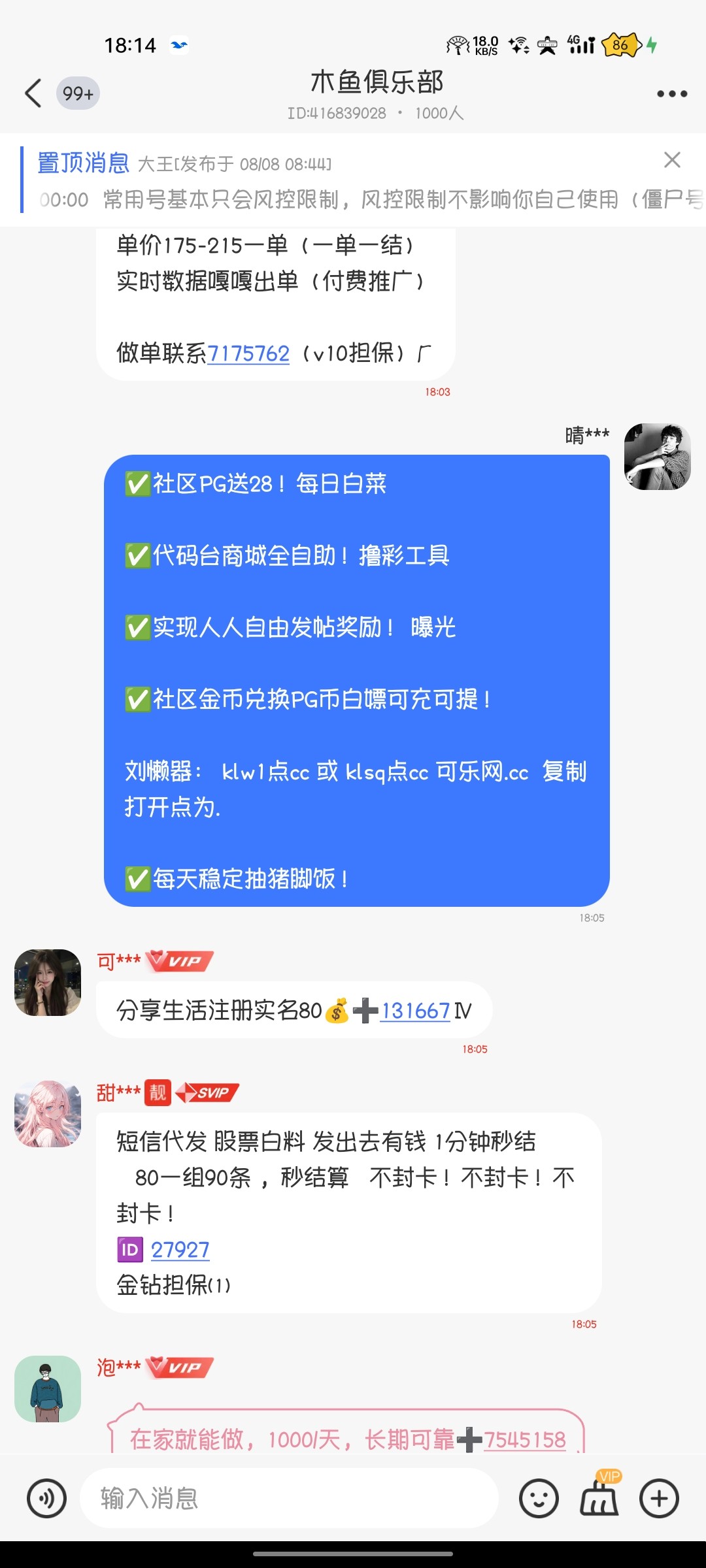Image resolution: width=706 pixels, height=1568 pixels.
Task: Open the emoji picker
Action: coord(538,1497)
